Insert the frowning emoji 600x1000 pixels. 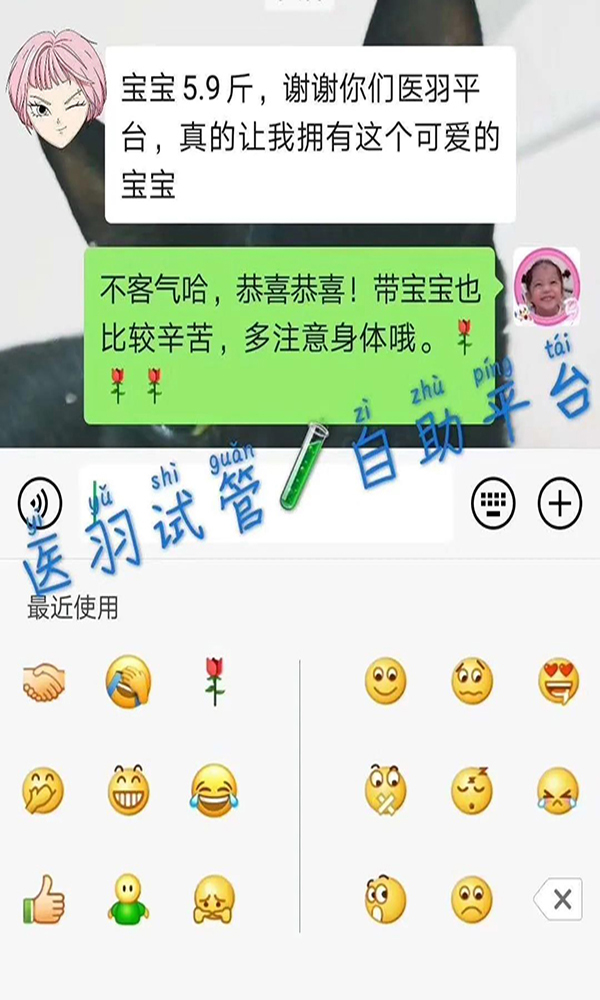point(472,898)
